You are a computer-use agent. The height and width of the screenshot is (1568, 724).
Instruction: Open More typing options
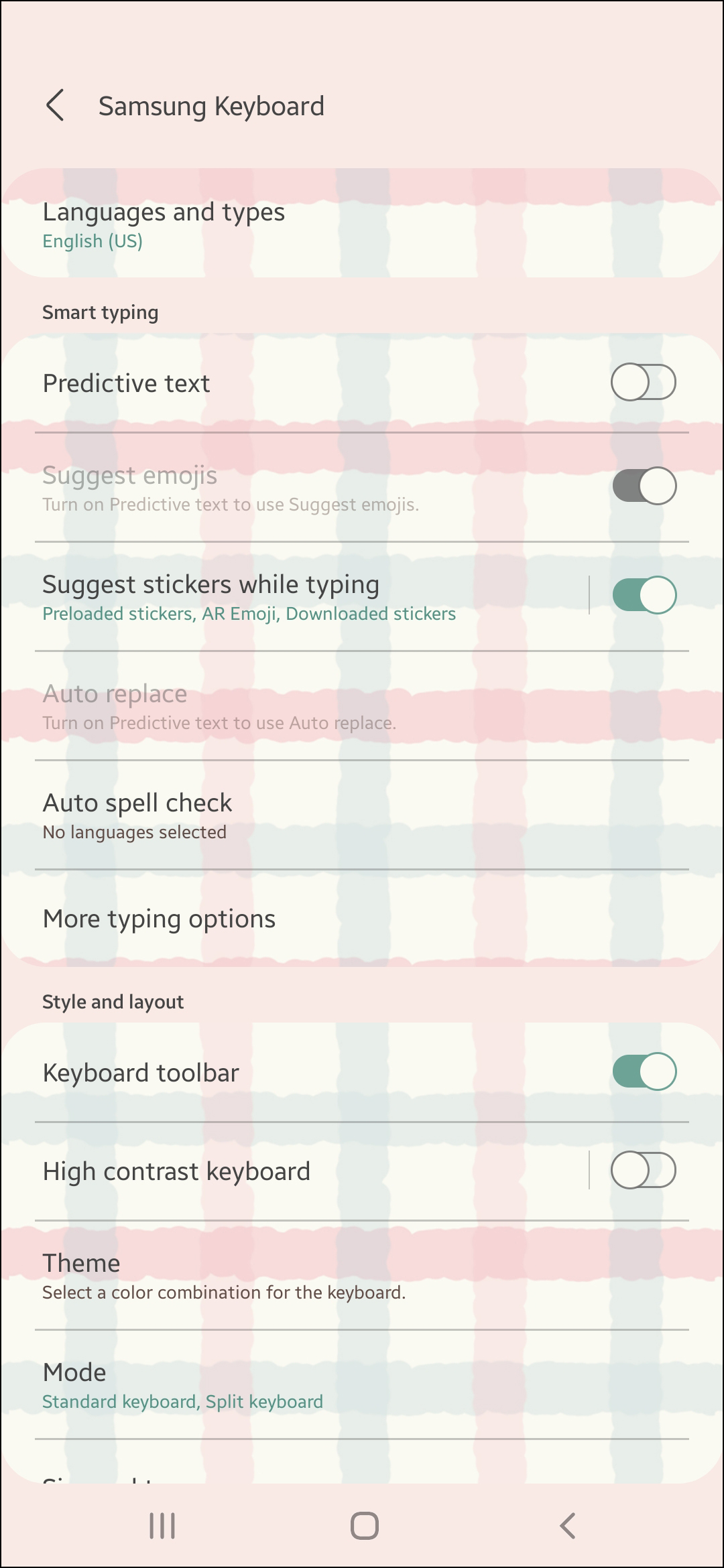click(x=362, y=919)
